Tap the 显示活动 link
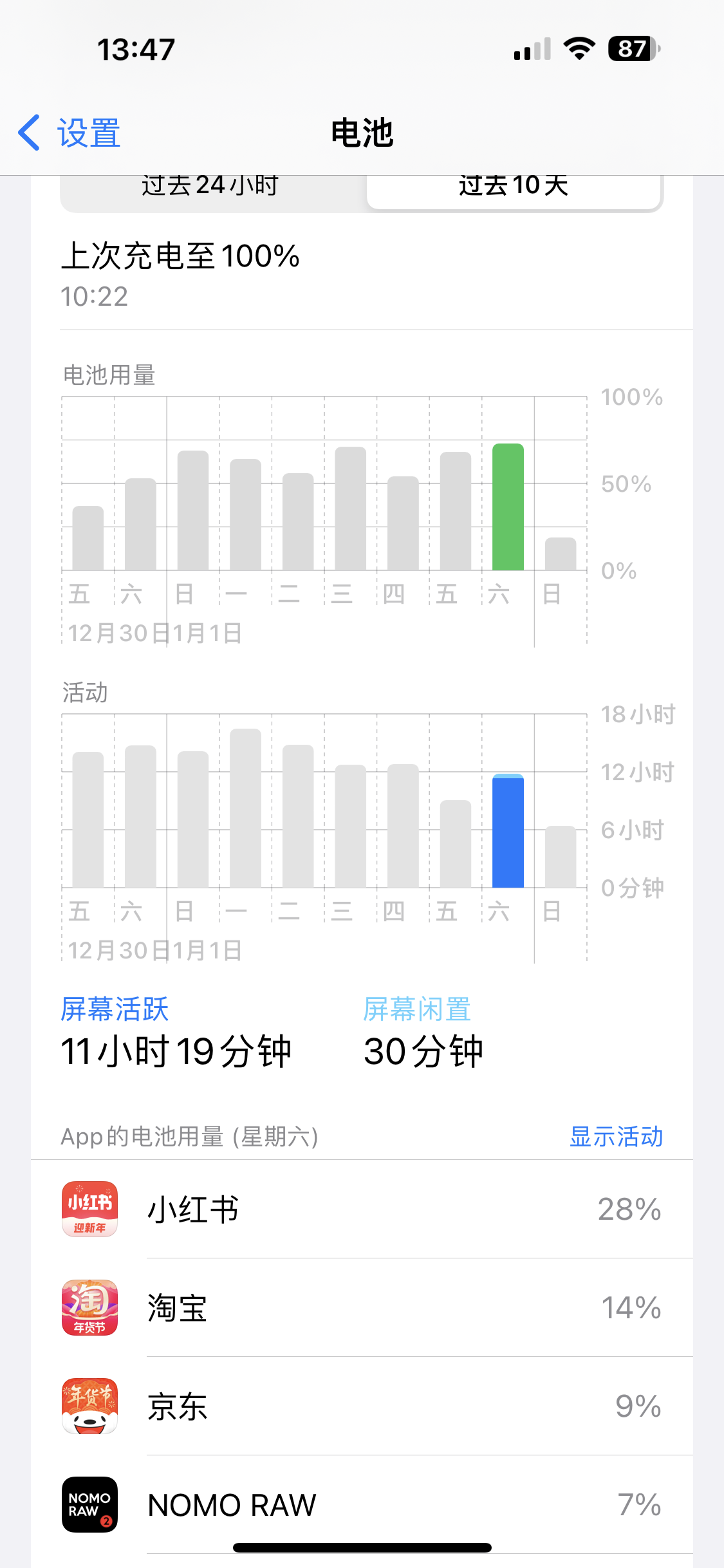The height and width of the screenshot is (1568, 724). [x=616, y=1137]
